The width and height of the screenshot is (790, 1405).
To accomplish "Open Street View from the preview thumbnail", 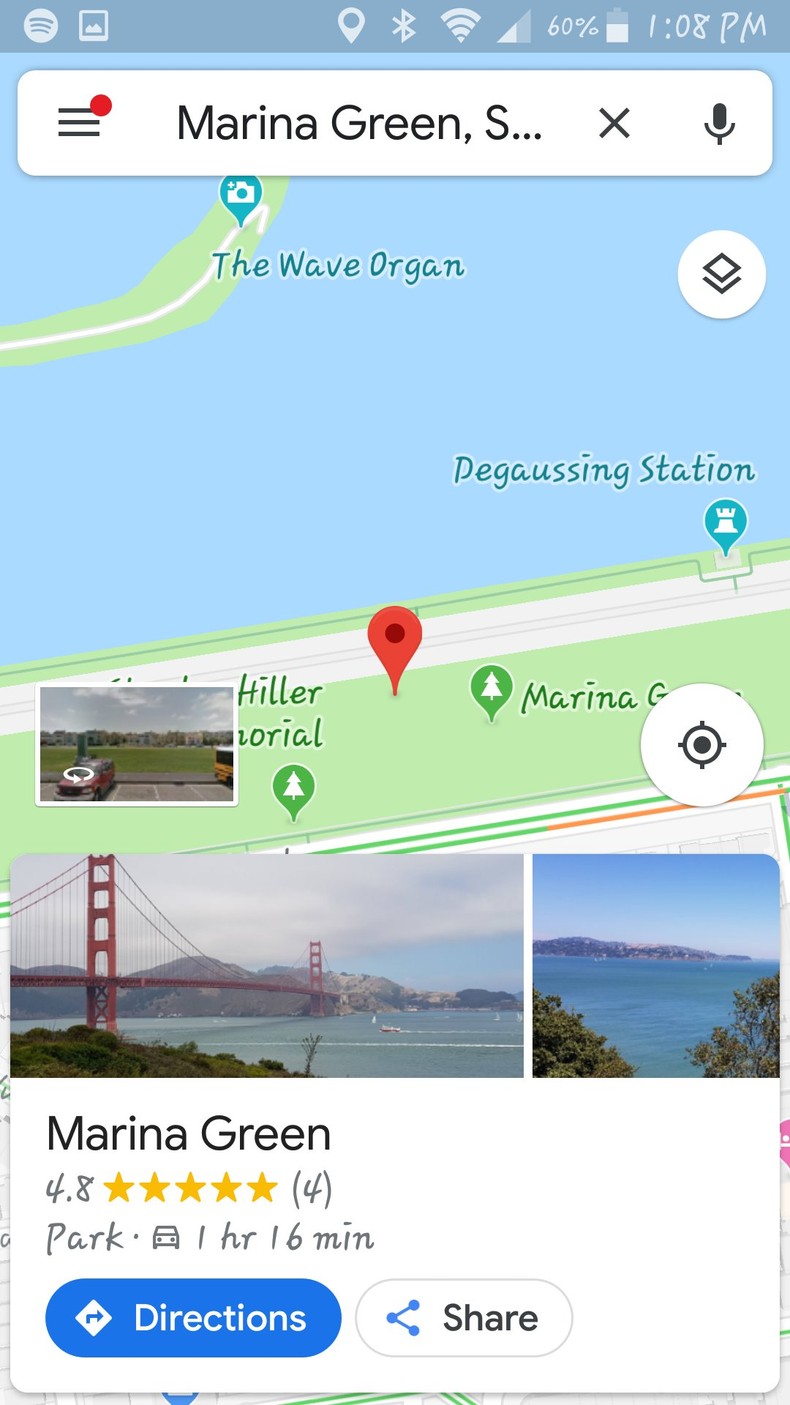I will [136, 744].
